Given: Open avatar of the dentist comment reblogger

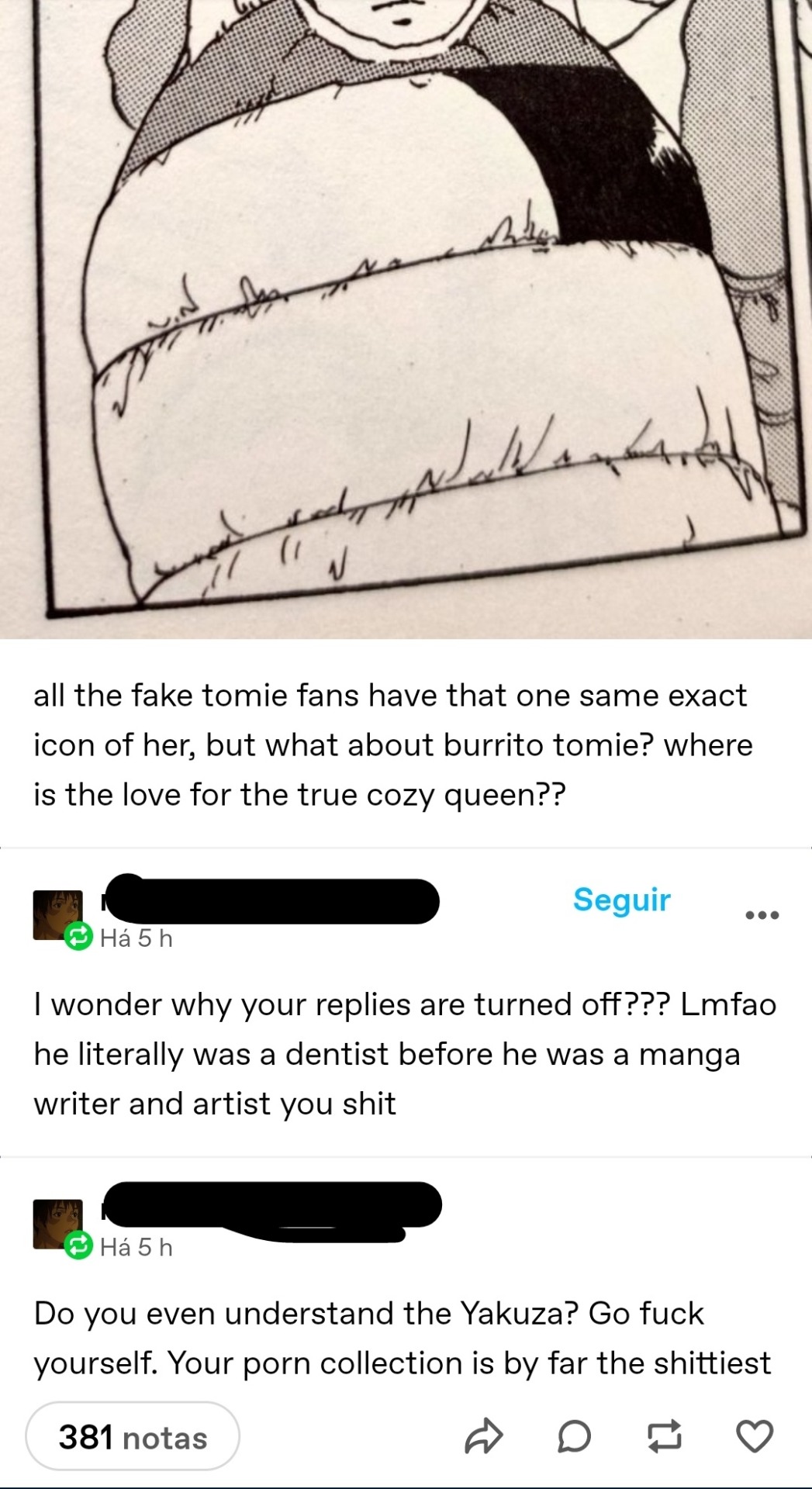Looking at the screenshot, I should (57, 915).
